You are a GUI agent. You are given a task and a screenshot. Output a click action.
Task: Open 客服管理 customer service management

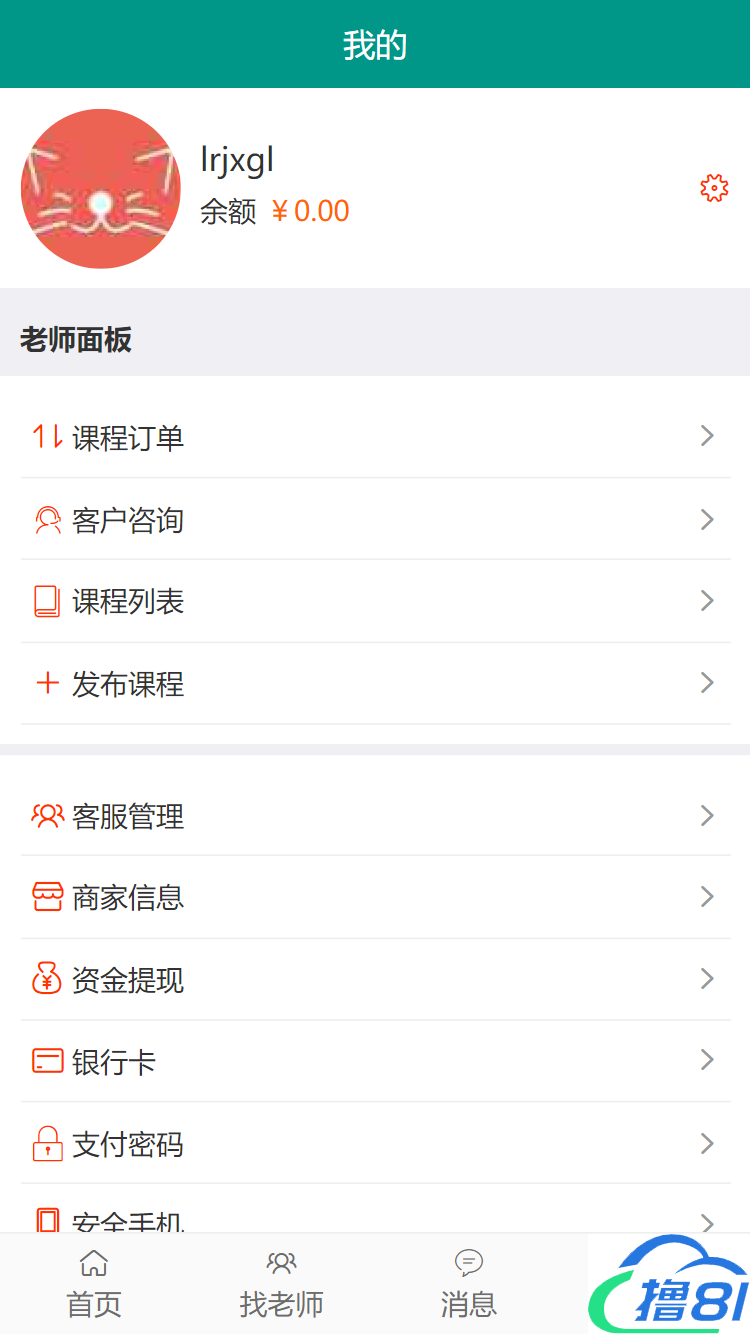click(375, 816)
